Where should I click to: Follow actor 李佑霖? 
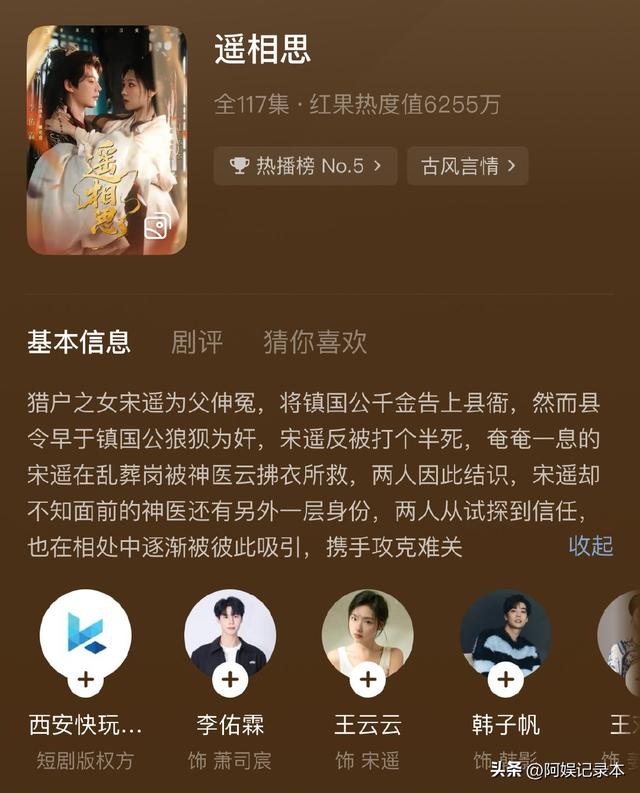pyautogui.click(x=230, y=680)
